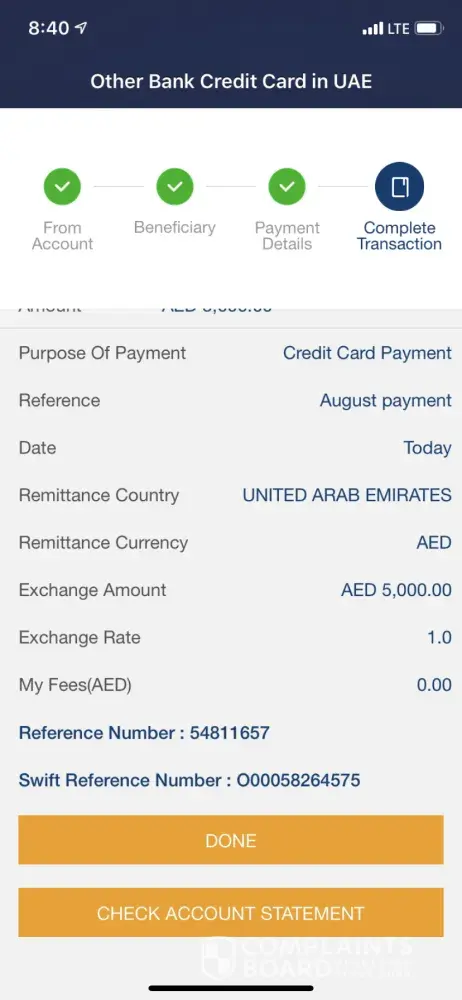Screen dimensions: 462x1000
Task: Tap the DONE button
Action: [230, 840]
